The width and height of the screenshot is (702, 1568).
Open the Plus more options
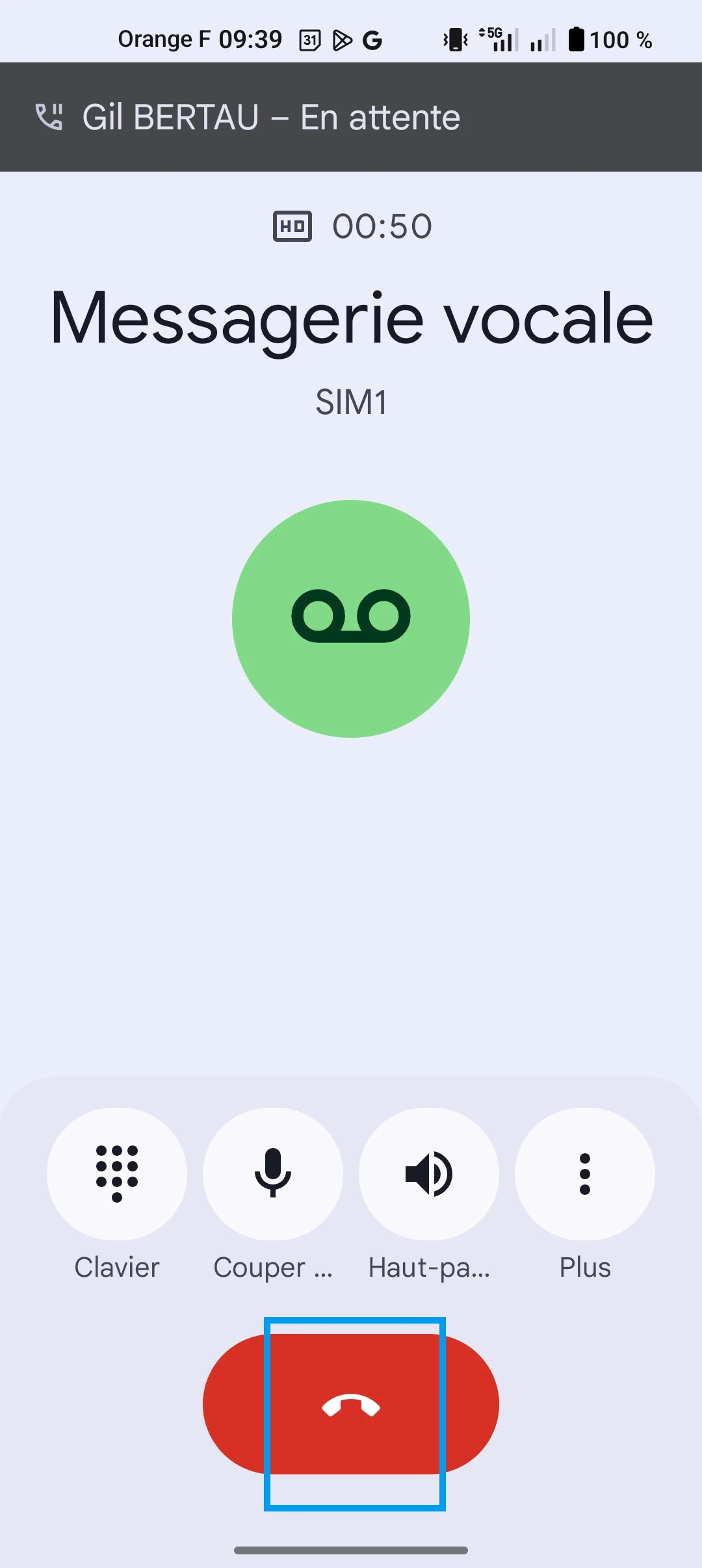click(585, 1173)
